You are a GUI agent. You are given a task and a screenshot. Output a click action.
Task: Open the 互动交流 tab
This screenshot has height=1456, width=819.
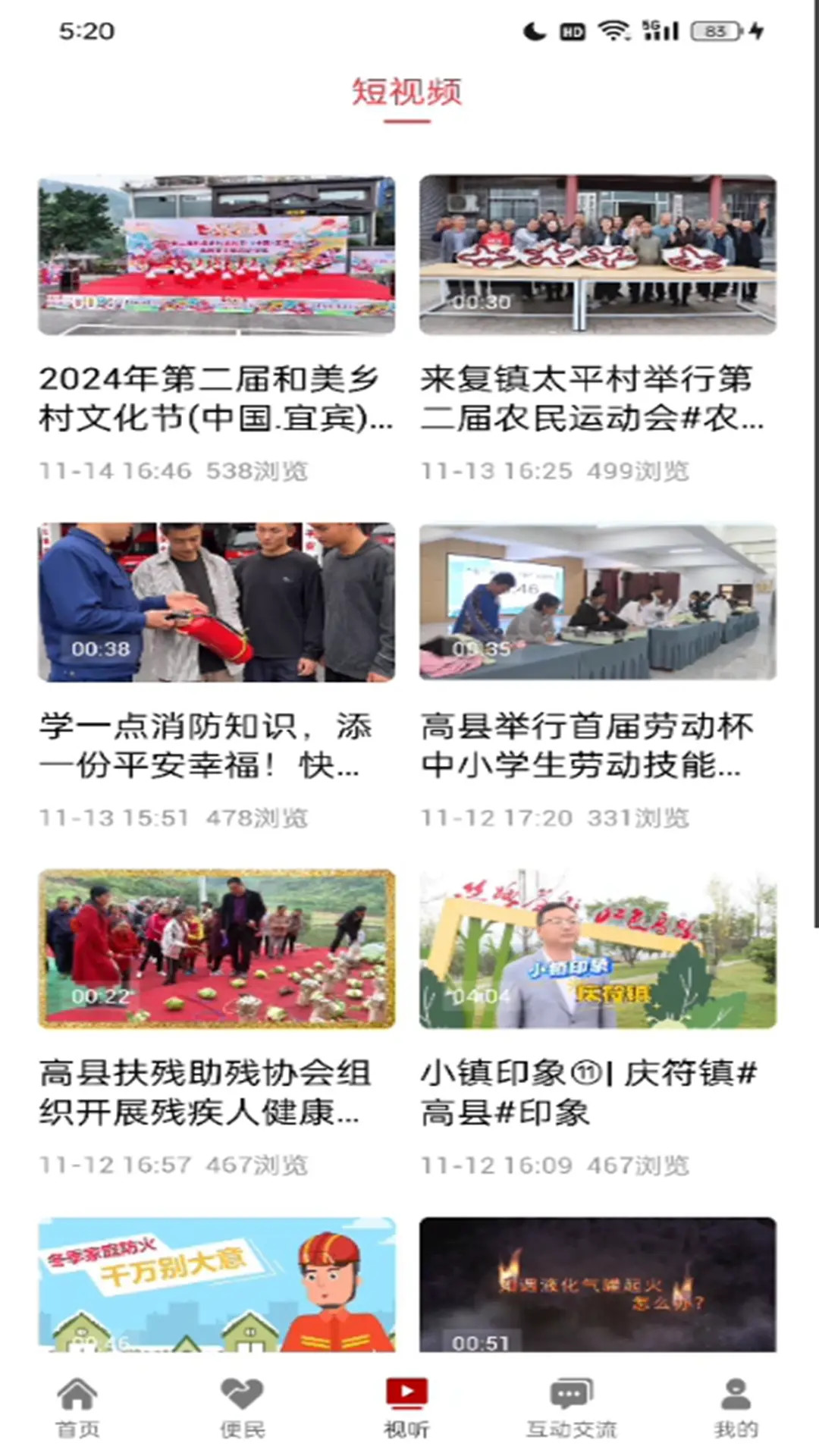pos(572,1407)
